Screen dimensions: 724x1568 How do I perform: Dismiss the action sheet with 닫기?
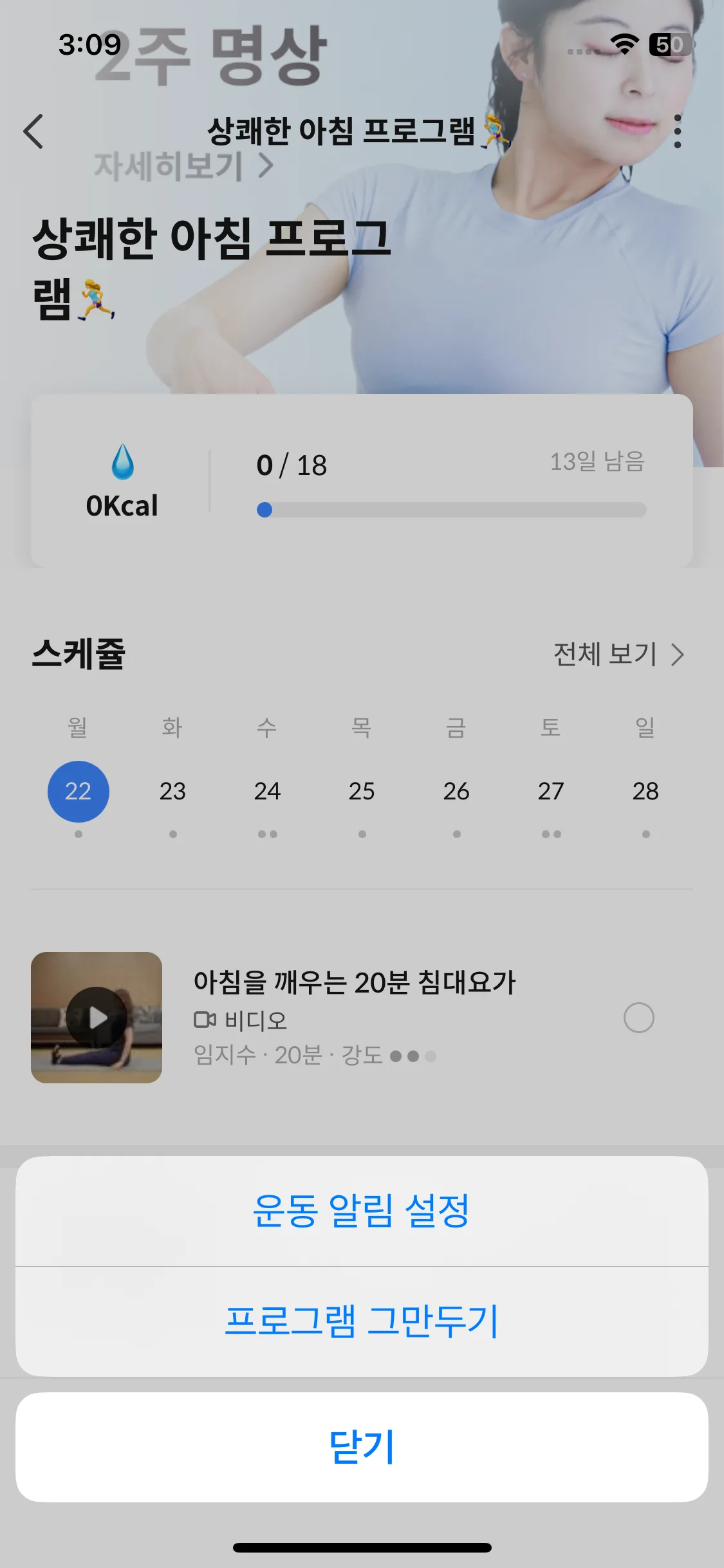pyautogui.click(x=362, y=1447)
